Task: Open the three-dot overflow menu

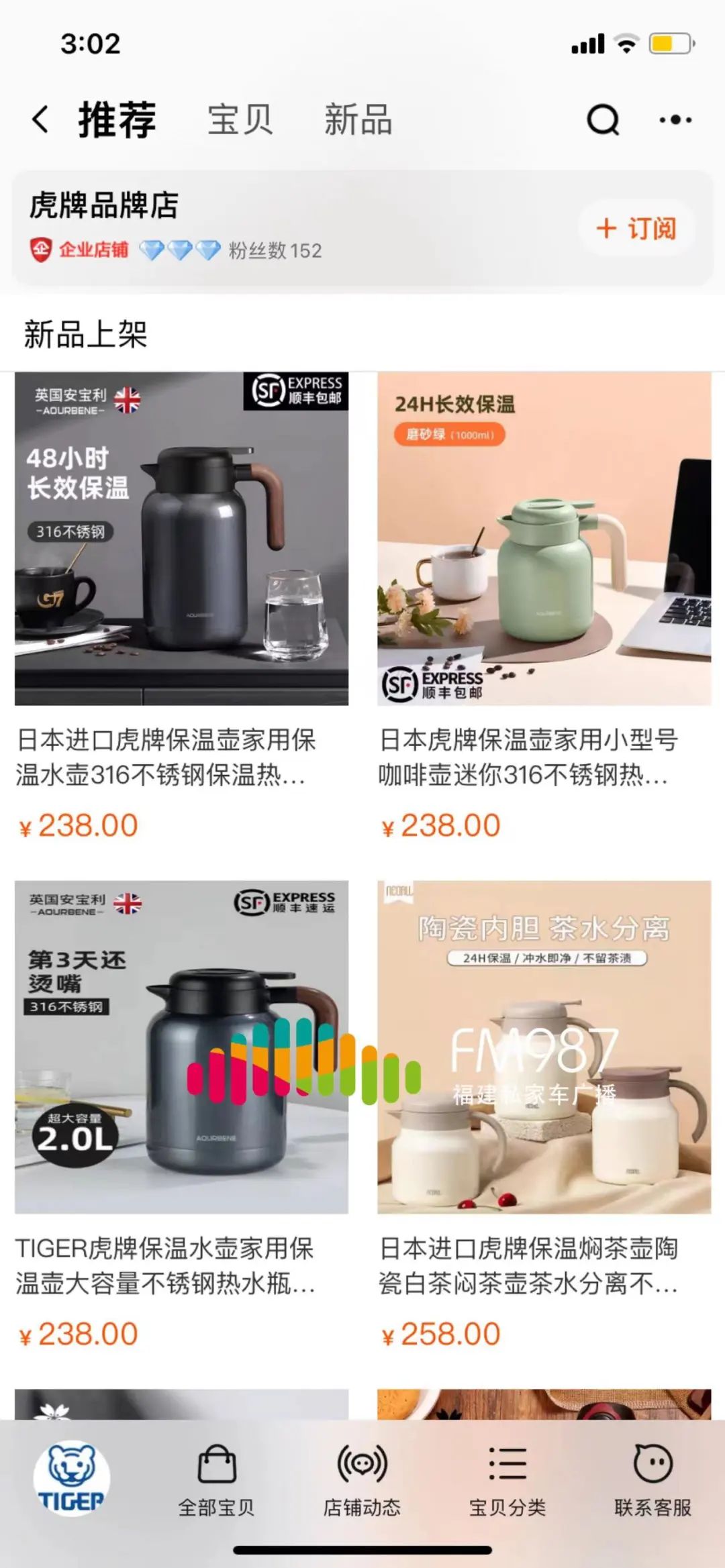Action: [x=675, y=119]
